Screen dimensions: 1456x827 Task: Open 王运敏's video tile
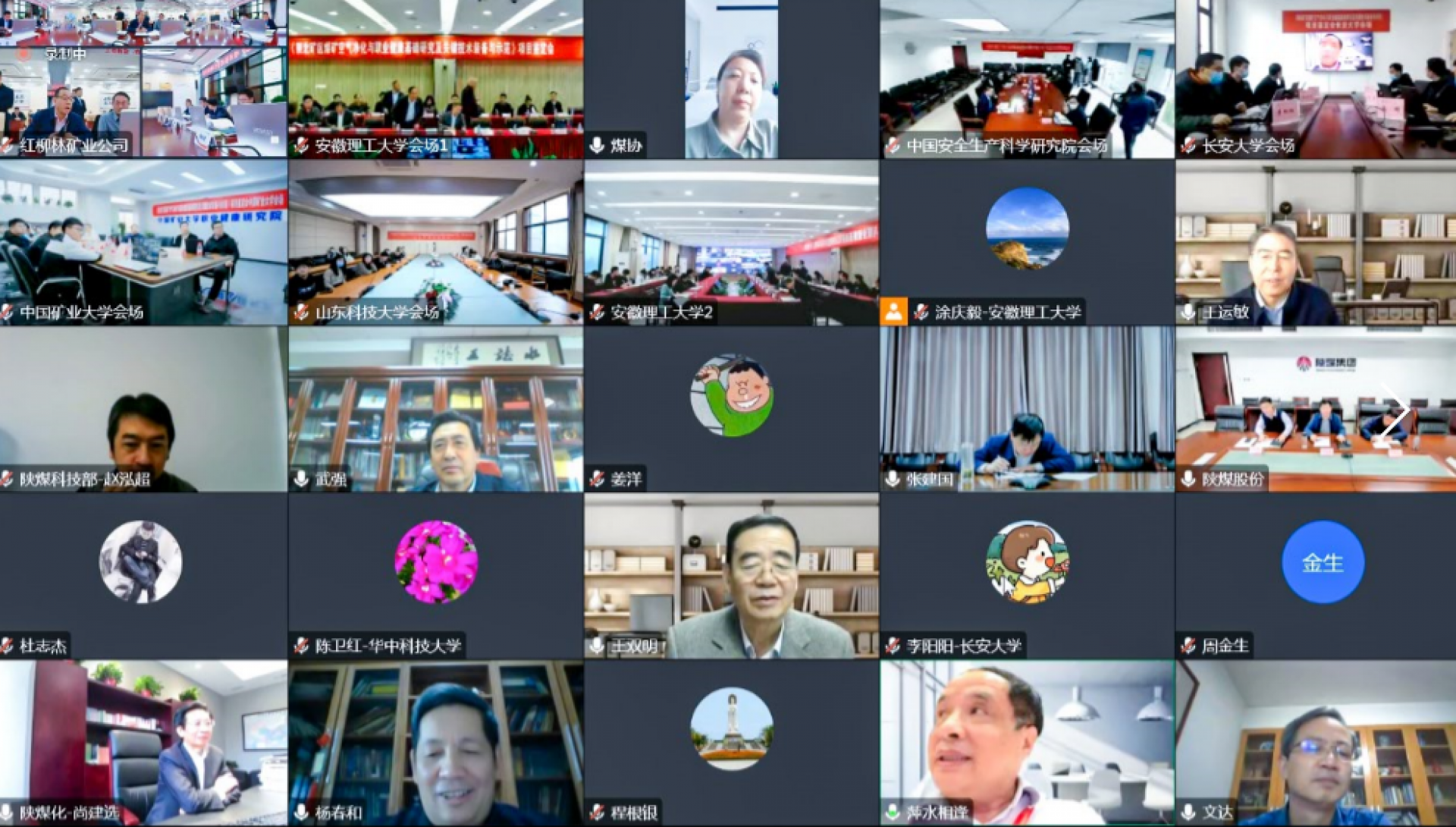click(x=1316, y=243)
